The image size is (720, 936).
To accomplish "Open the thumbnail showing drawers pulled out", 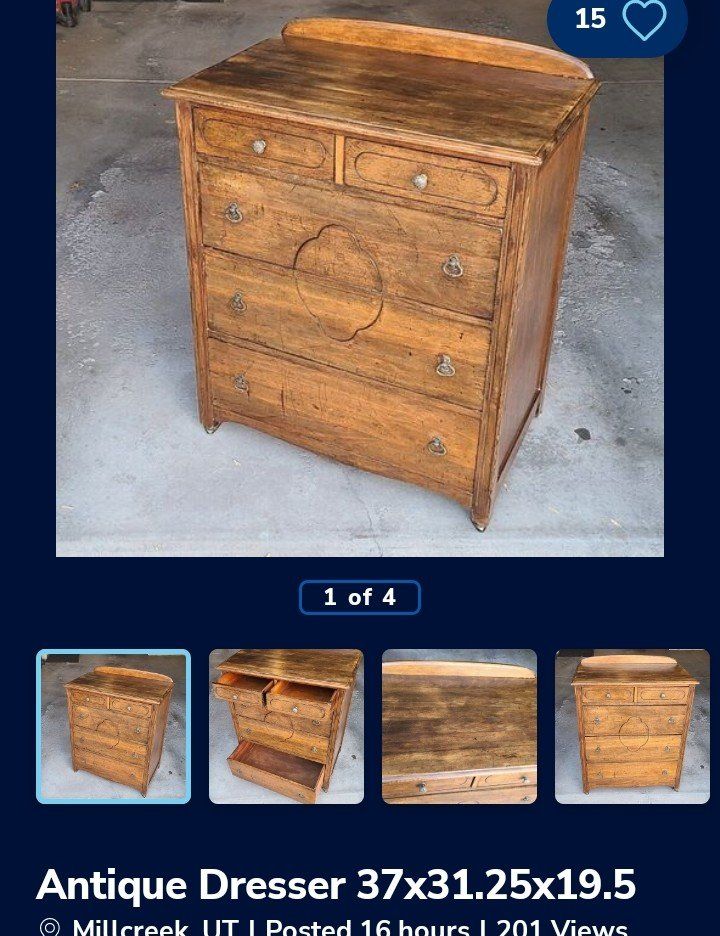I will pos(286,727).
